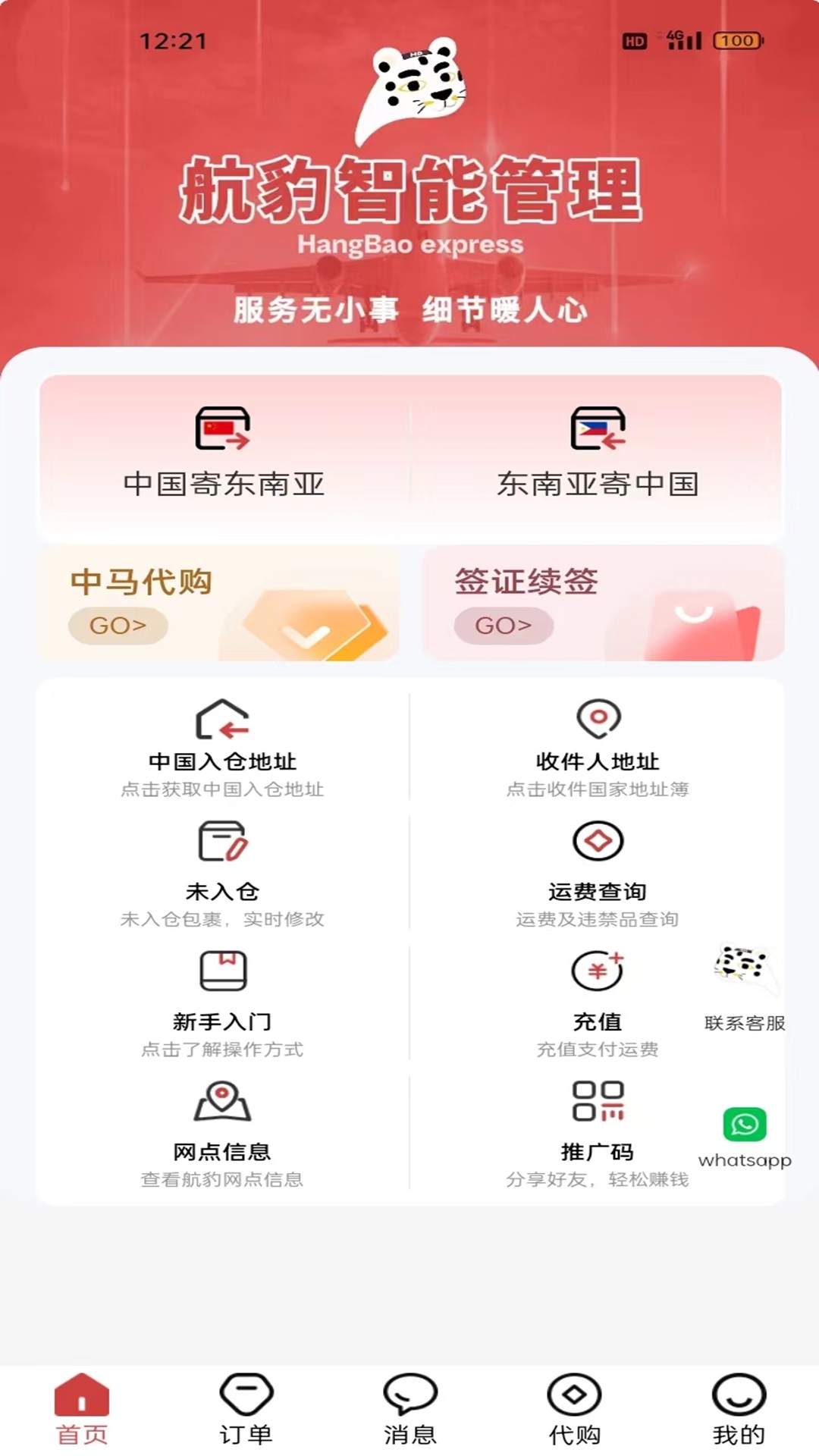View 网点信息 outlet info
Viewport: 819px width, 1456px height.
(x=222, y=1134)
